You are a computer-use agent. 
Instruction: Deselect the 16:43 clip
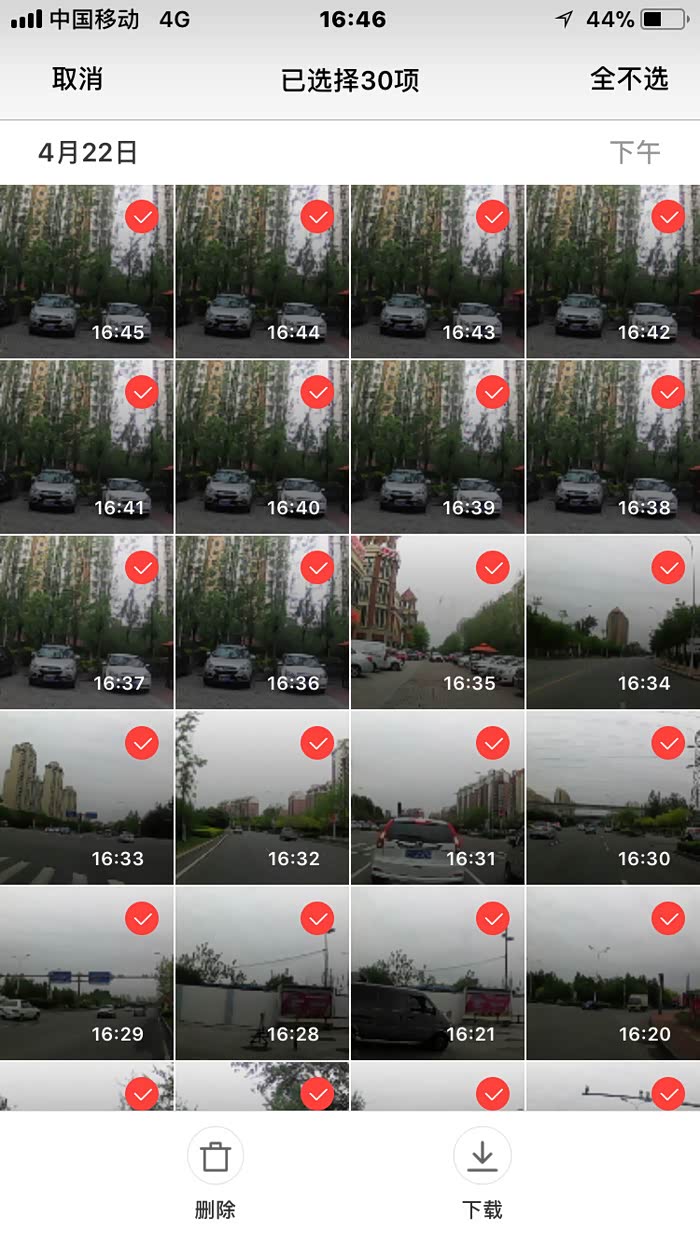click(x=492, y=217)
